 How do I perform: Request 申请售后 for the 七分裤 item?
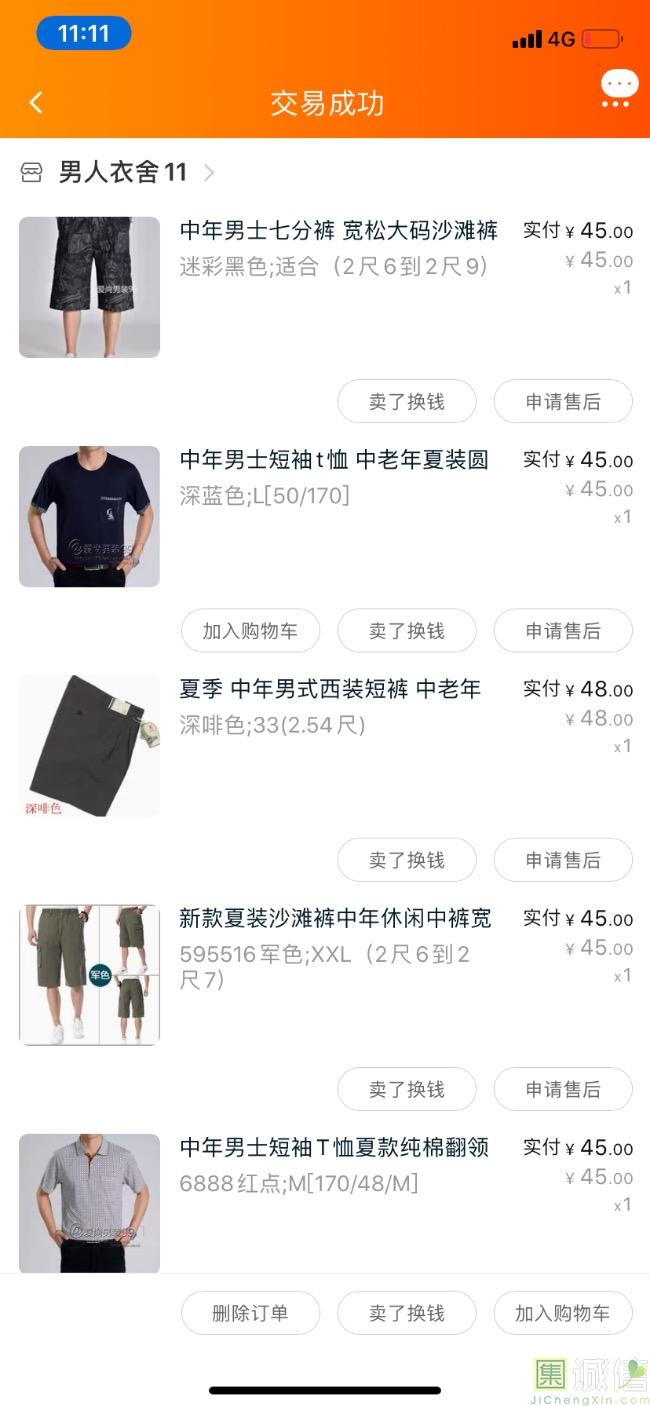(x=563, y=402)
